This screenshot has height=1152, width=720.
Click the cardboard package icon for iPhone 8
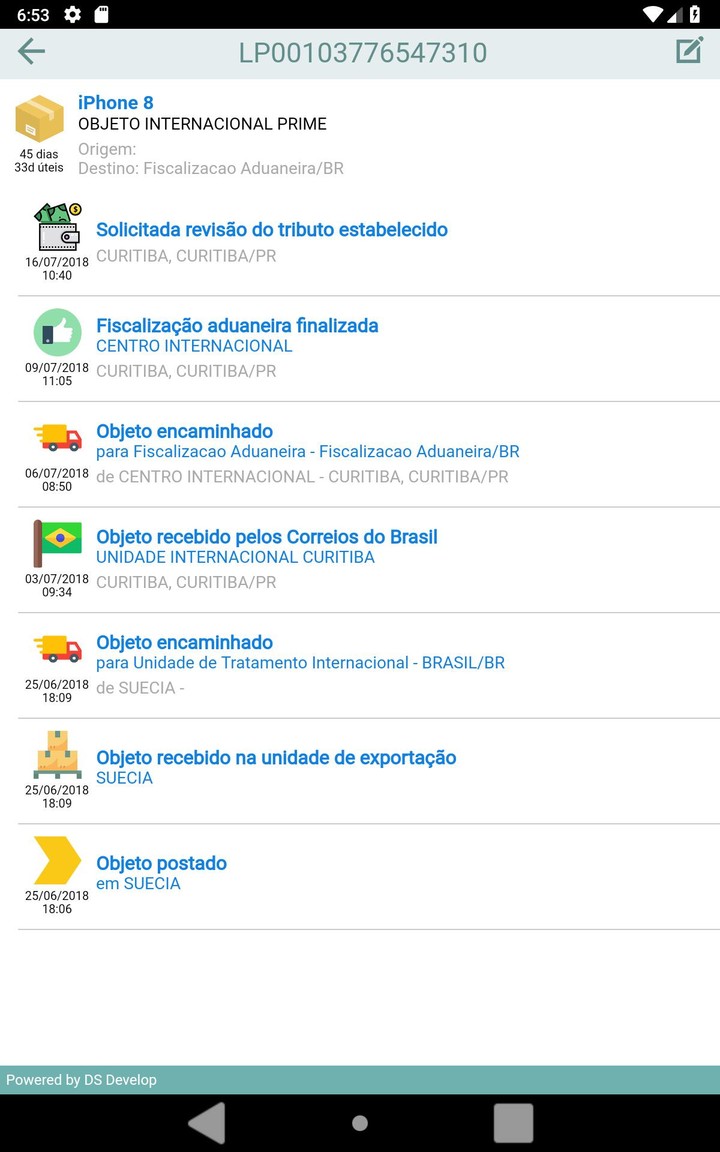click(38, 118)
